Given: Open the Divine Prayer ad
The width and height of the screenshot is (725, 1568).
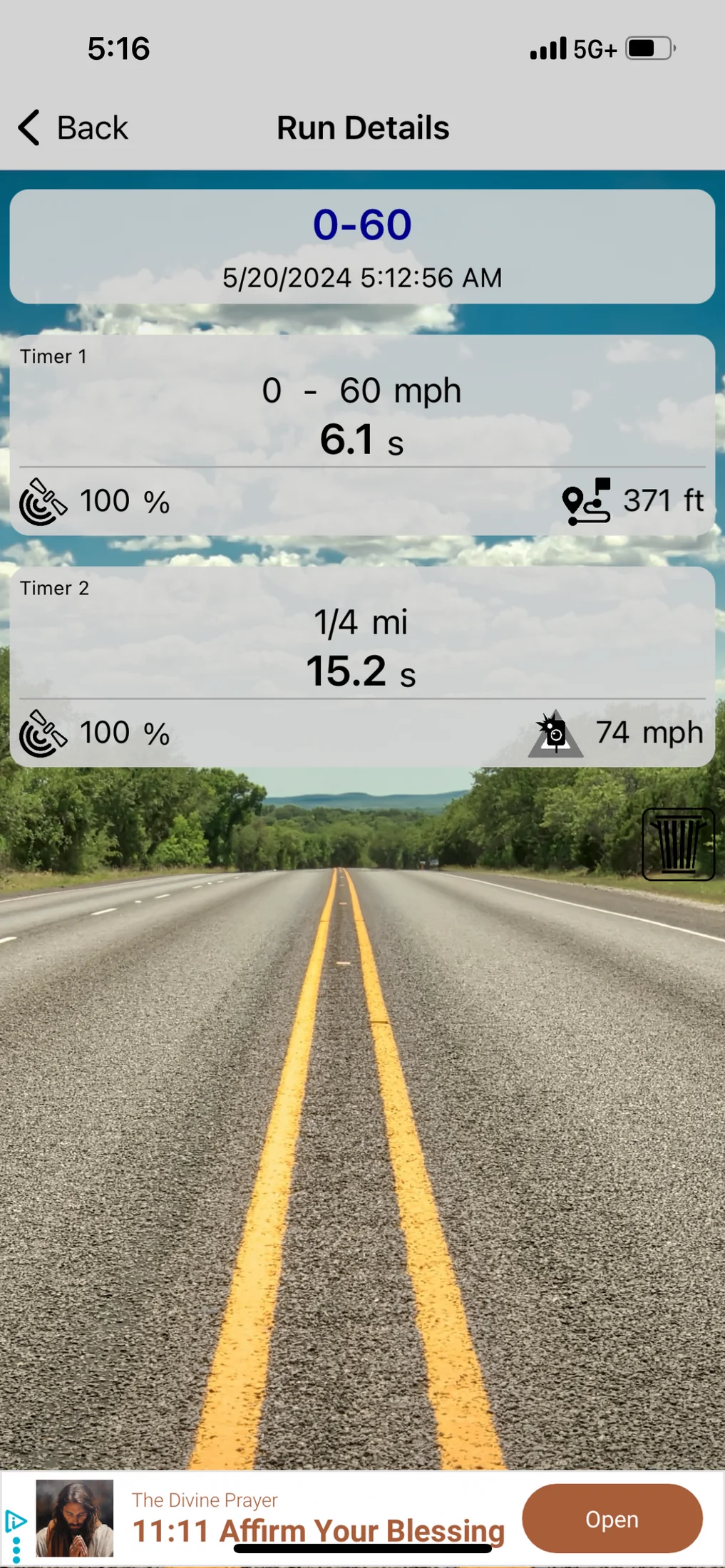Looking at the screenshot, I should [x=612, y=1519].
